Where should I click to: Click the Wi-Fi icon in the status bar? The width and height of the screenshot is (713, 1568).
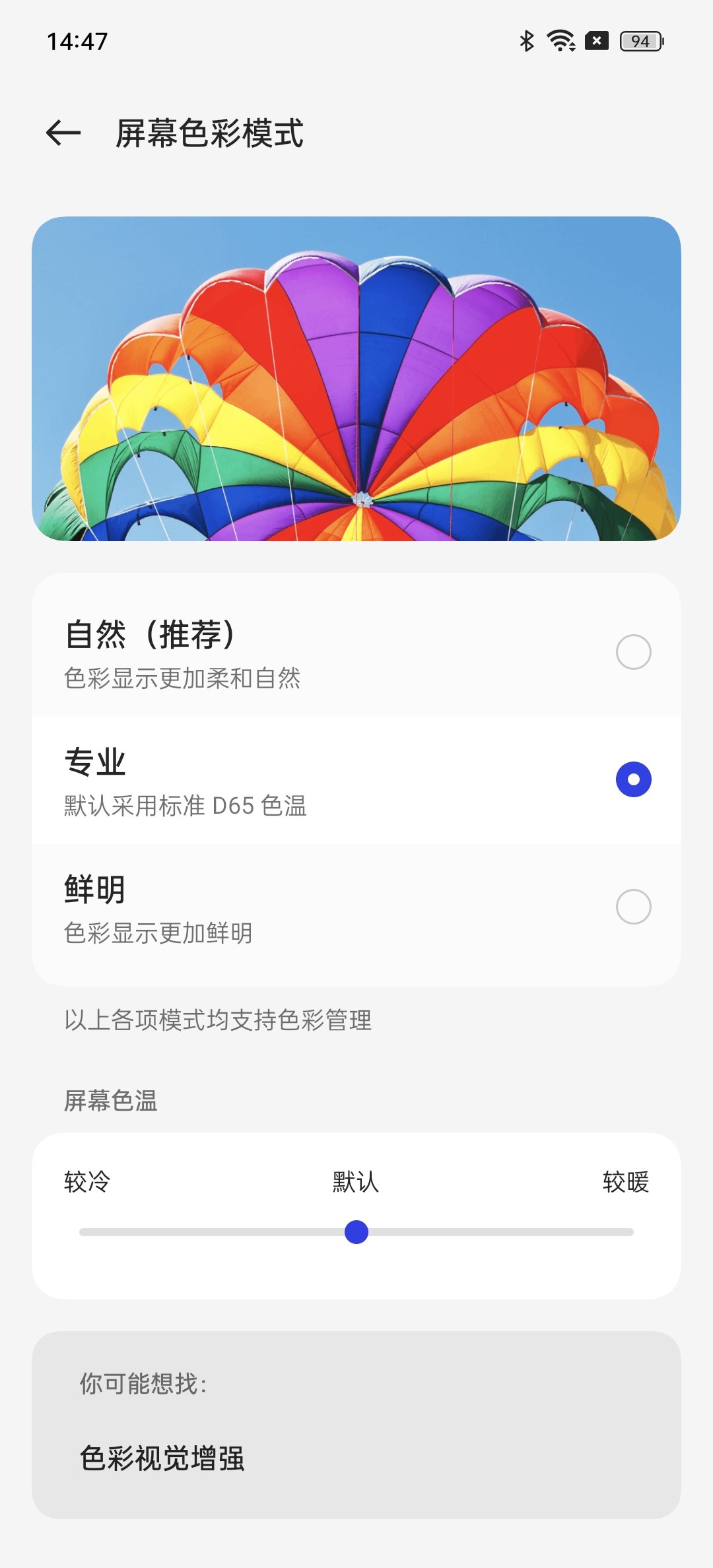(560, 40)
